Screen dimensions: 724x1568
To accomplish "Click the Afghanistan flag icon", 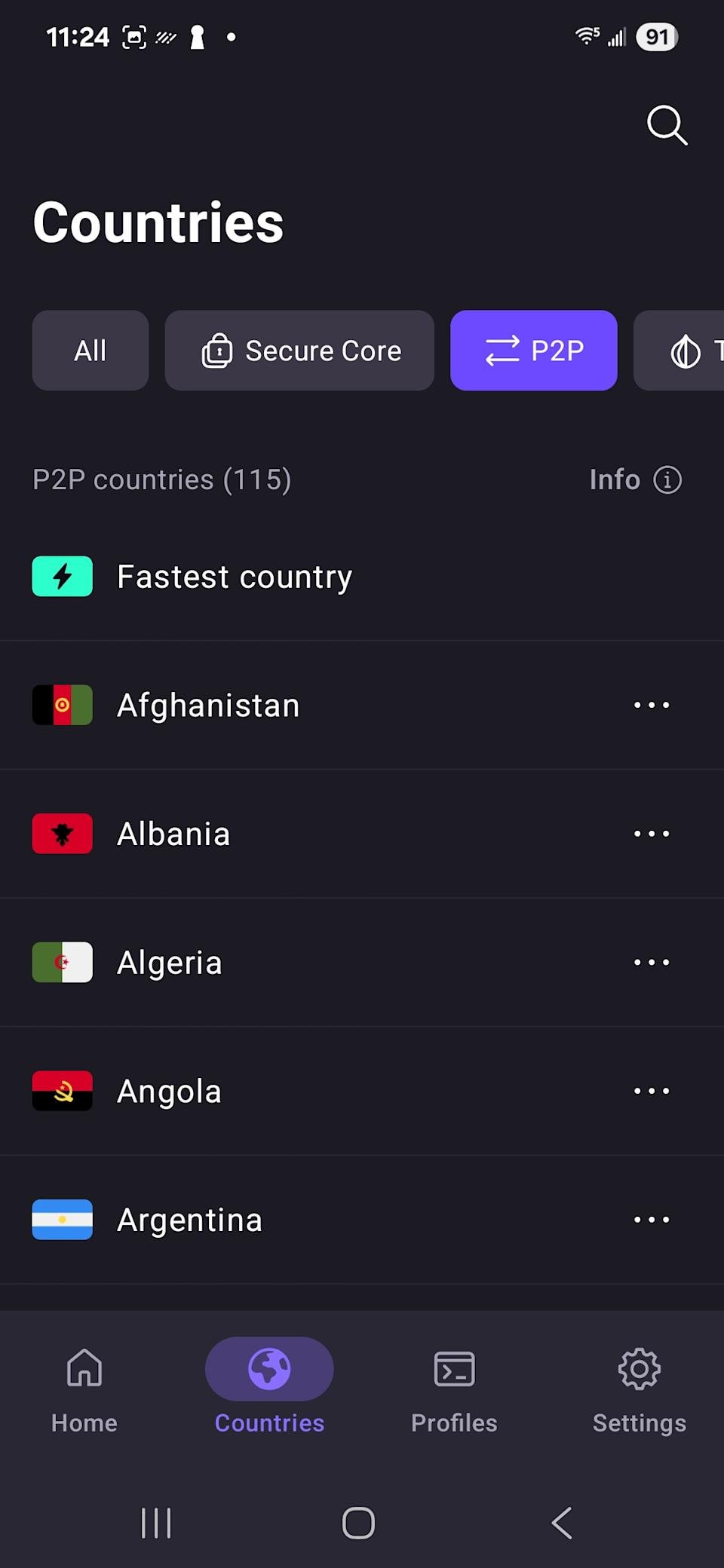I will coord(62,704).
